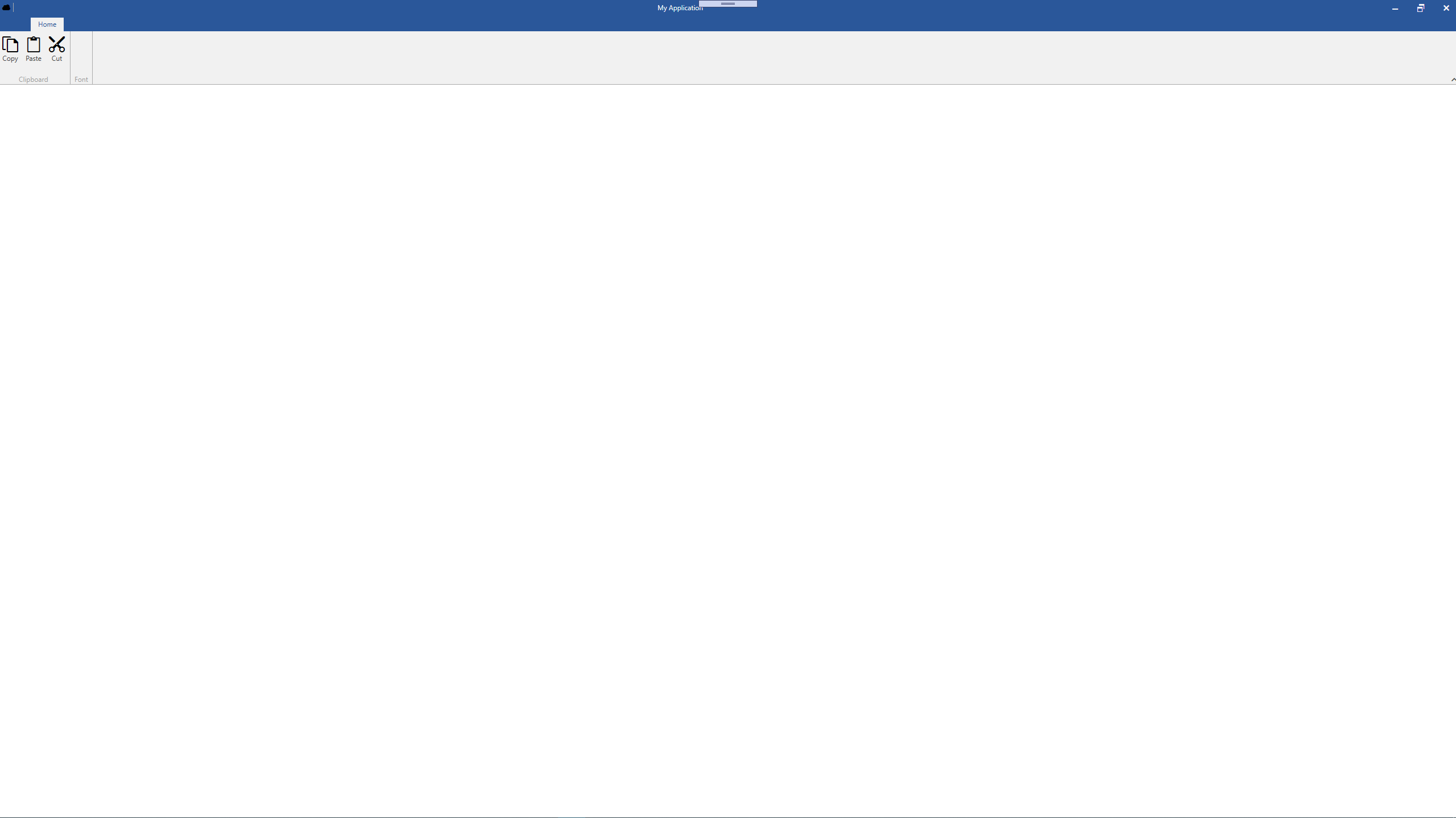Use the Cut scissors tool
This screenshot has width=1456, height=818.
click(57, 49)
